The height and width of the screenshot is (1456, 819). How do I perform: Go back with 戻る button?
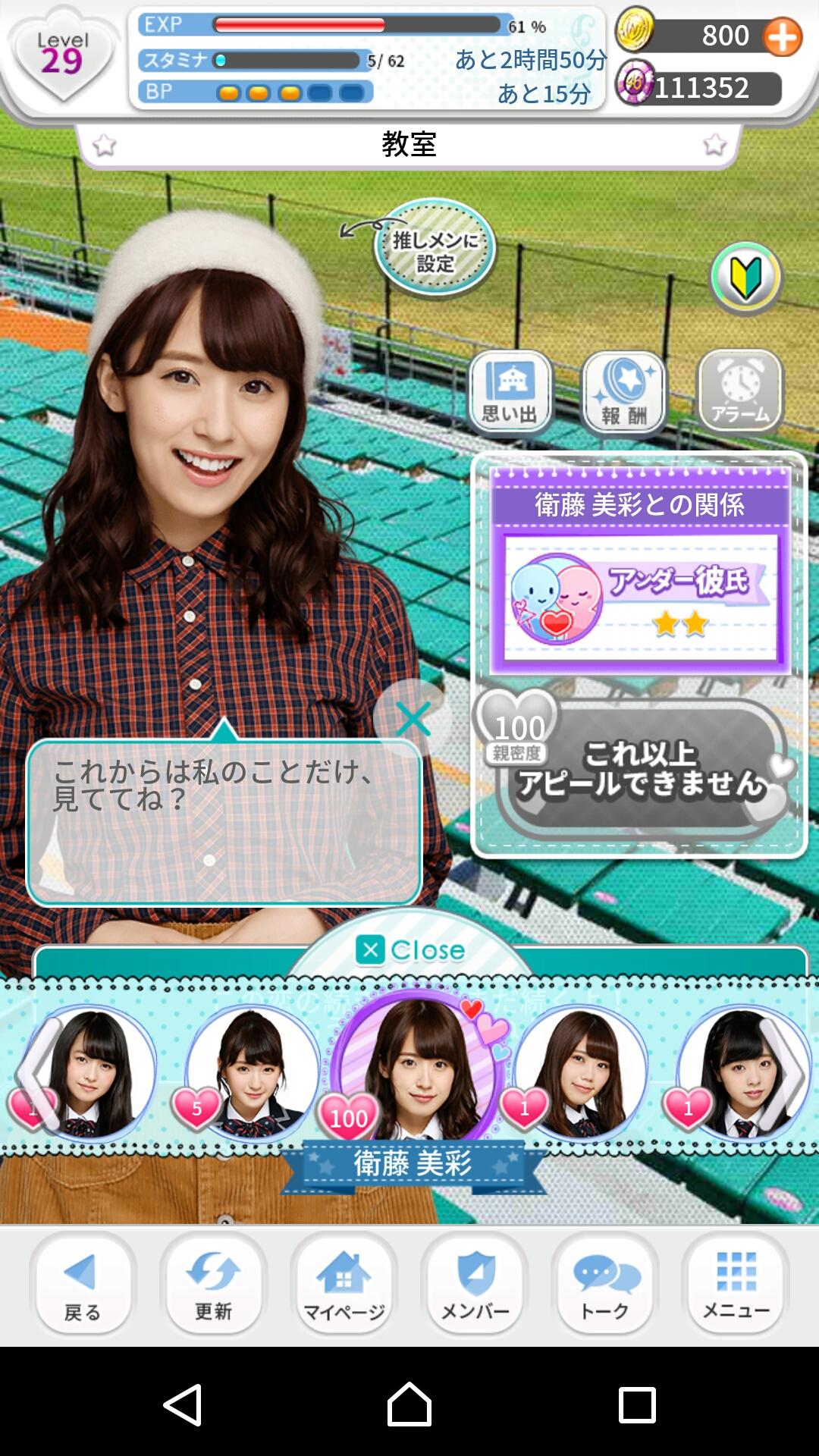pyautogui.click(x=83, y=1285)
